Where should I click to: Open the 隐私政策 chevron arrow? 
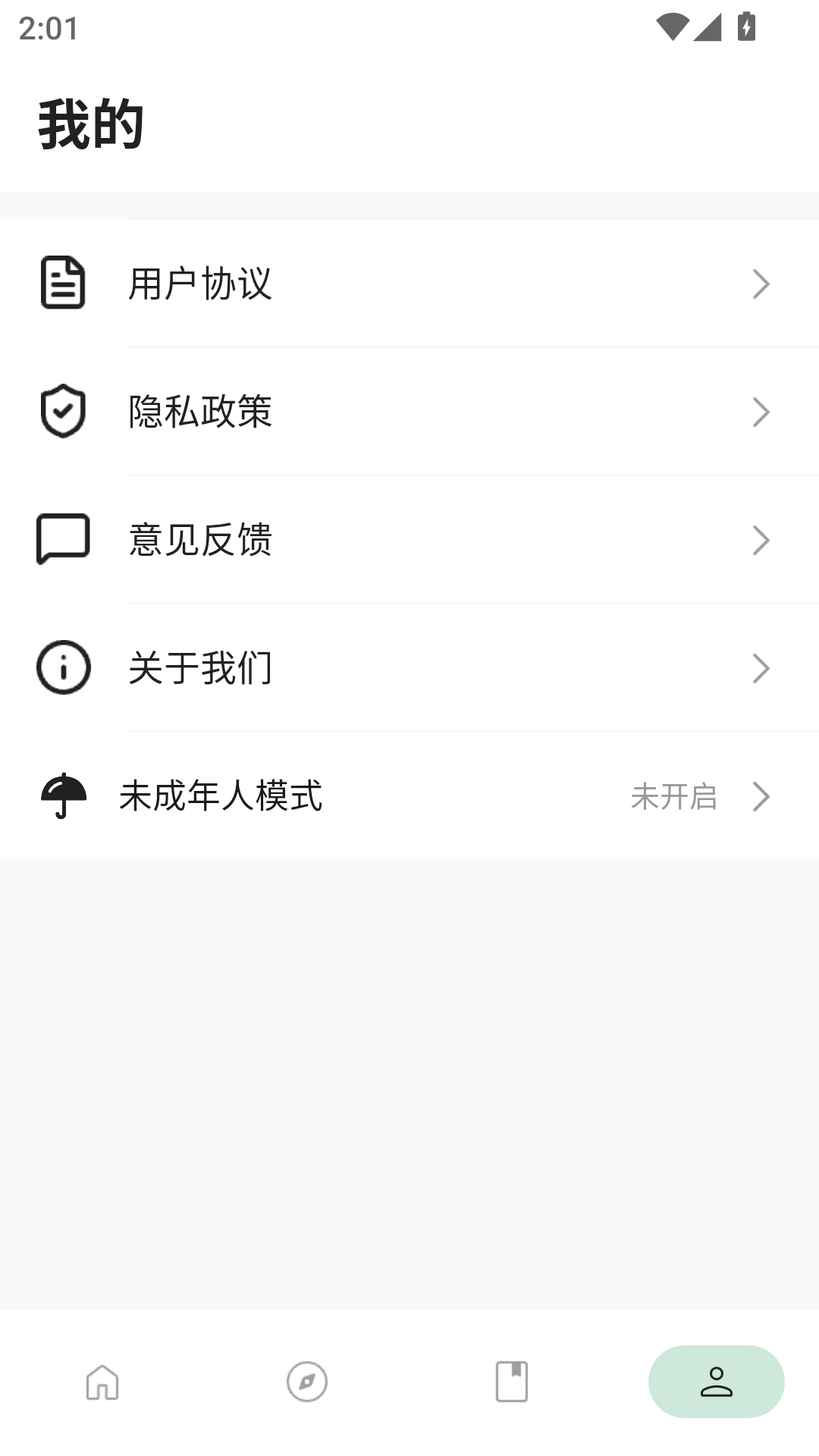pyautogui.click(x=761, y=412)
